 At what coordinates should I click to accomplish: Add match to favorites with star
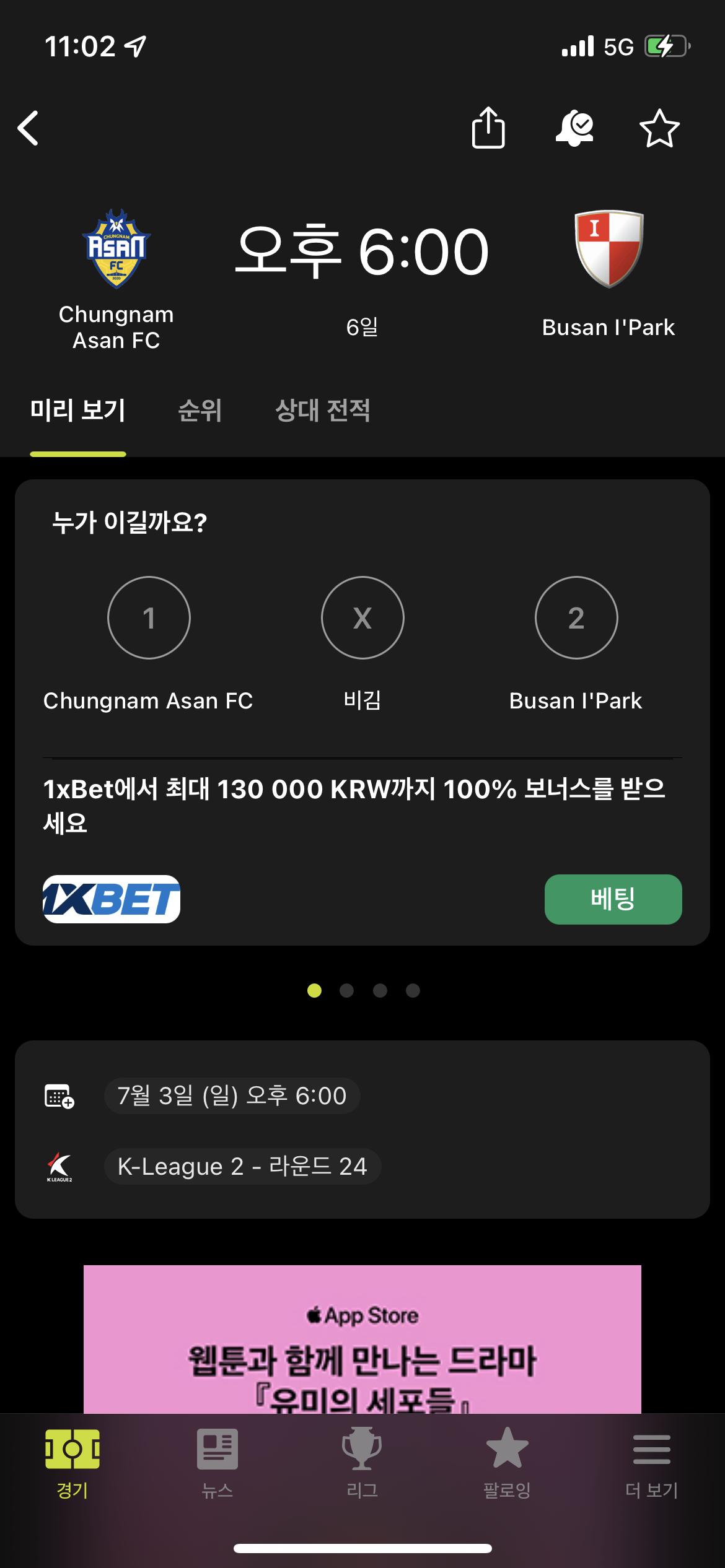coord(659,128)
